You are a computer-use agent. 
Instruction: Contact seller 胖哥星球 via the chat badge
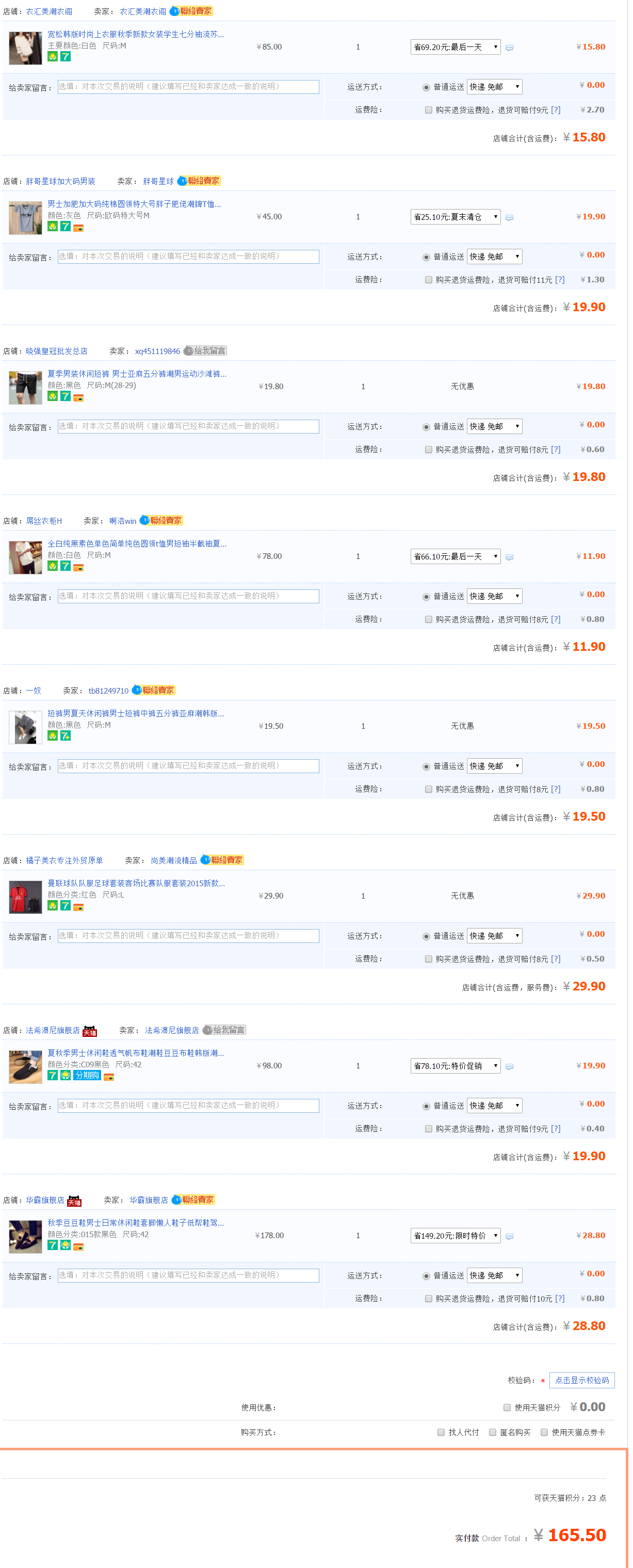tap(199, 181)
